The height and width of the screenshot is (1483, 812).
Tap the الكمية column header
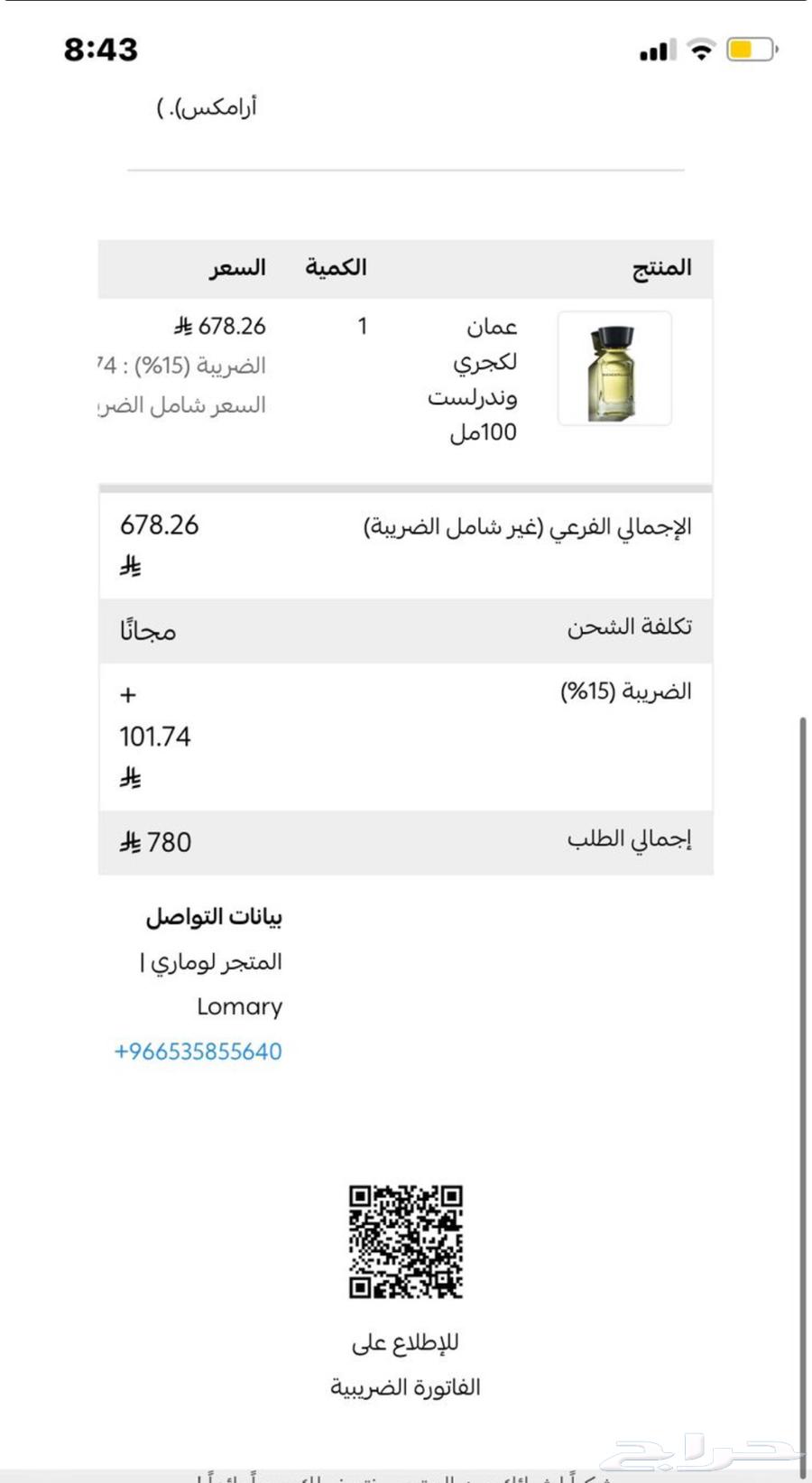pyautogui.click(x=336, y=266)
